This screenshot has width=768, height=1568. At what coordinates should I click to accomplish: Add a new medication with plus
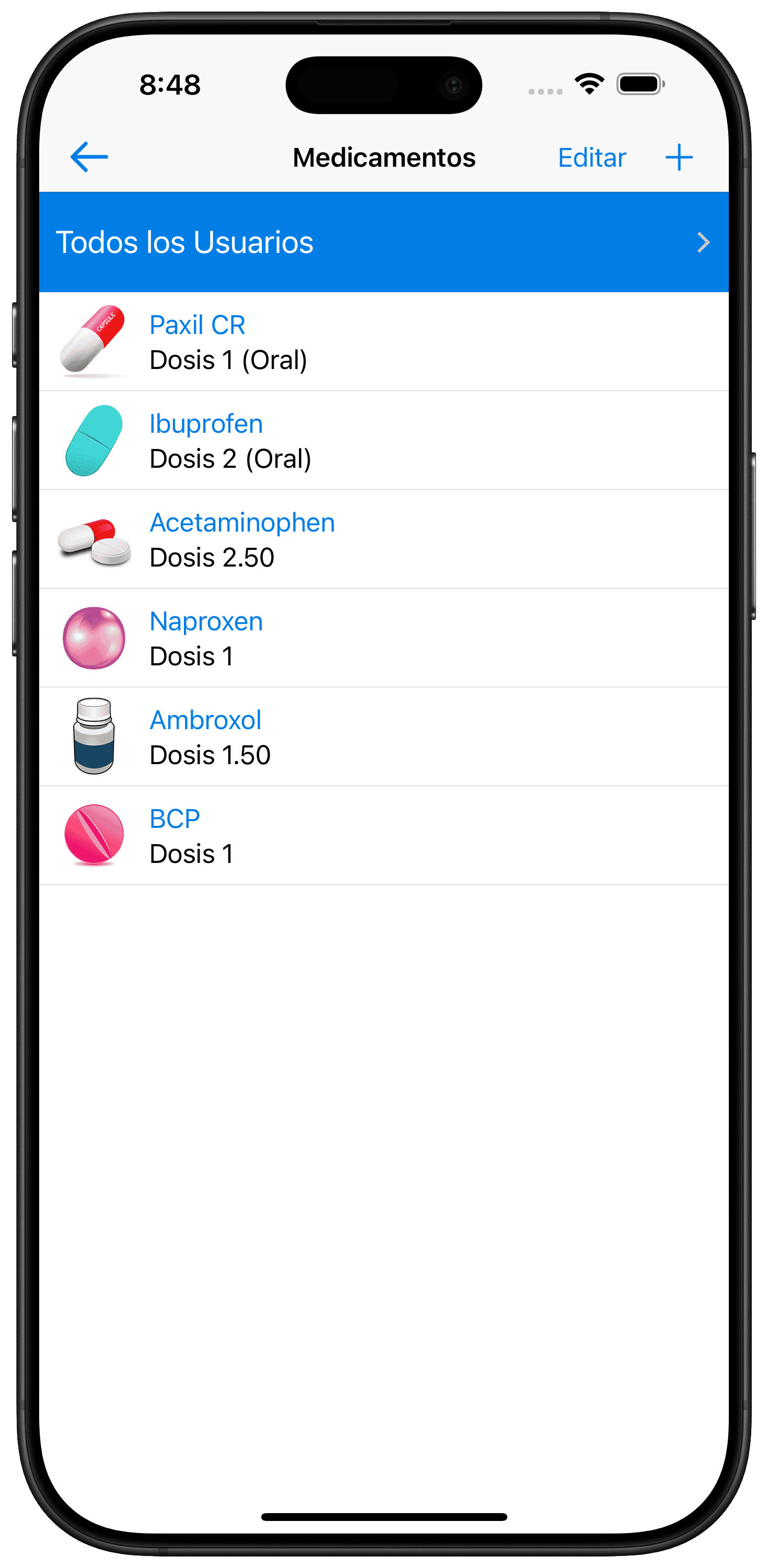pos(679,158)
